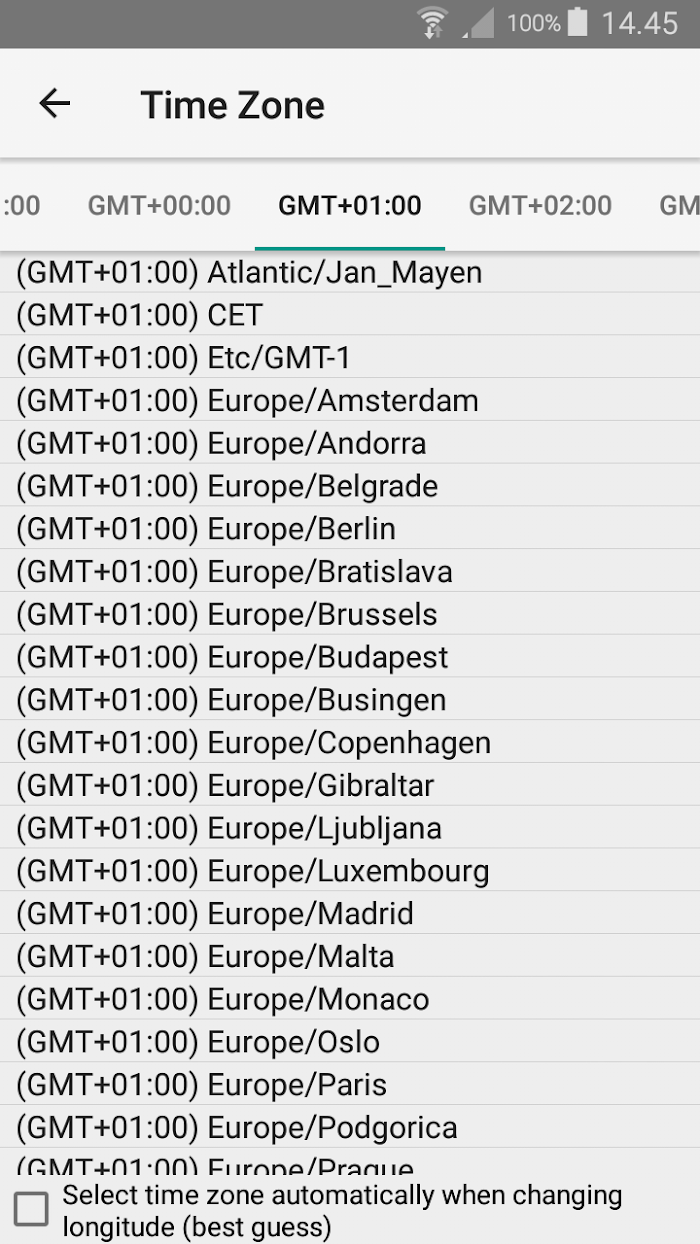Image resolution: width=700 pixels, height=1244 pixels.
Task: Pick Europe/Monaco time zone
Action: [x=350, y=1000]
